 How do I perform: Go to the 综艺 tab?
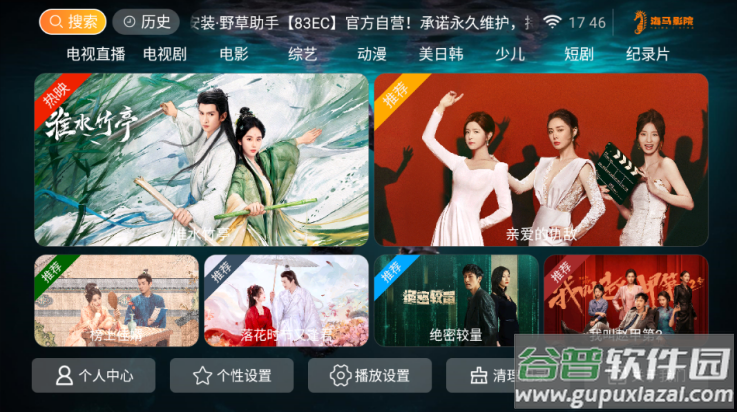[303, 54]
